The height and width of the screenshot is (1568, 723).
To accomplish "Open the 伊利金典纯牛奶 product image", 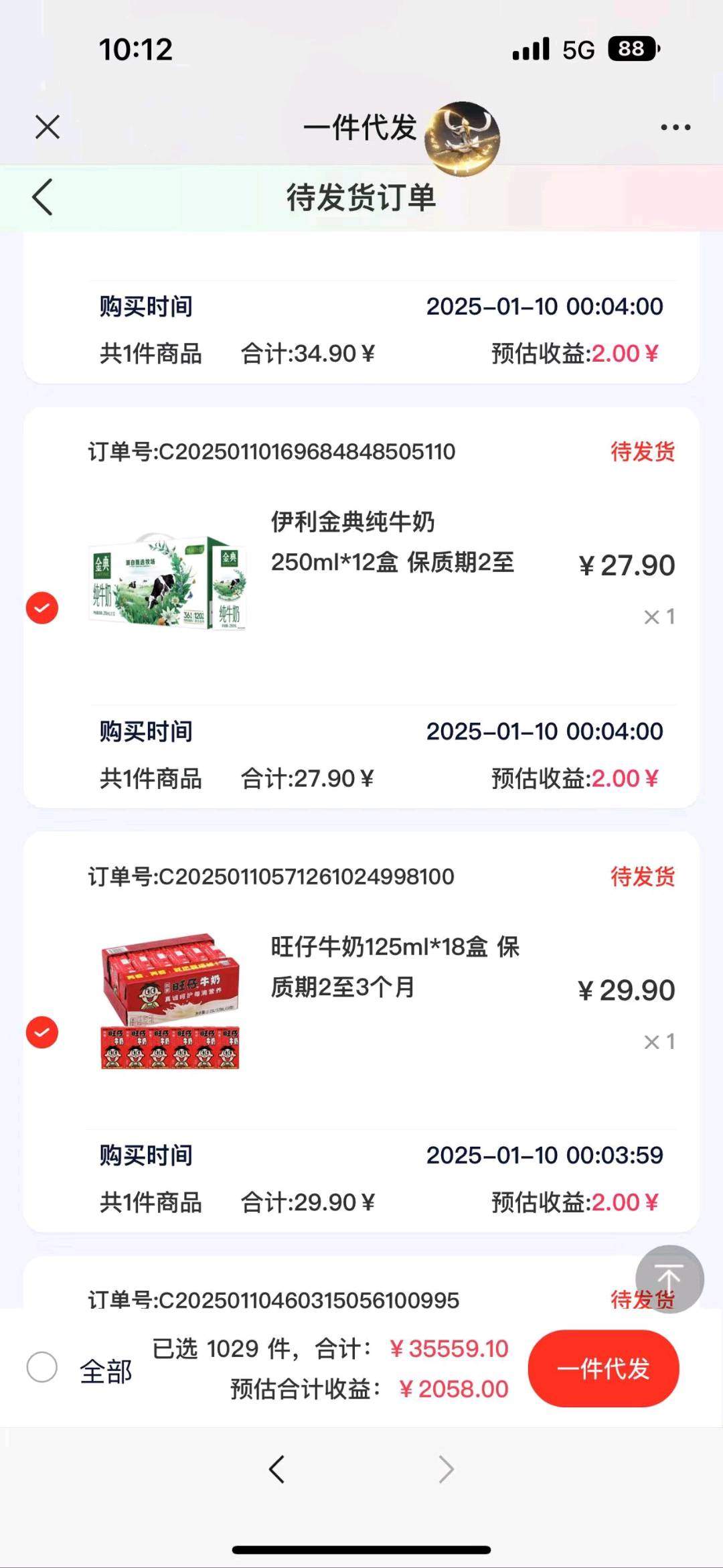I will 167,581.
